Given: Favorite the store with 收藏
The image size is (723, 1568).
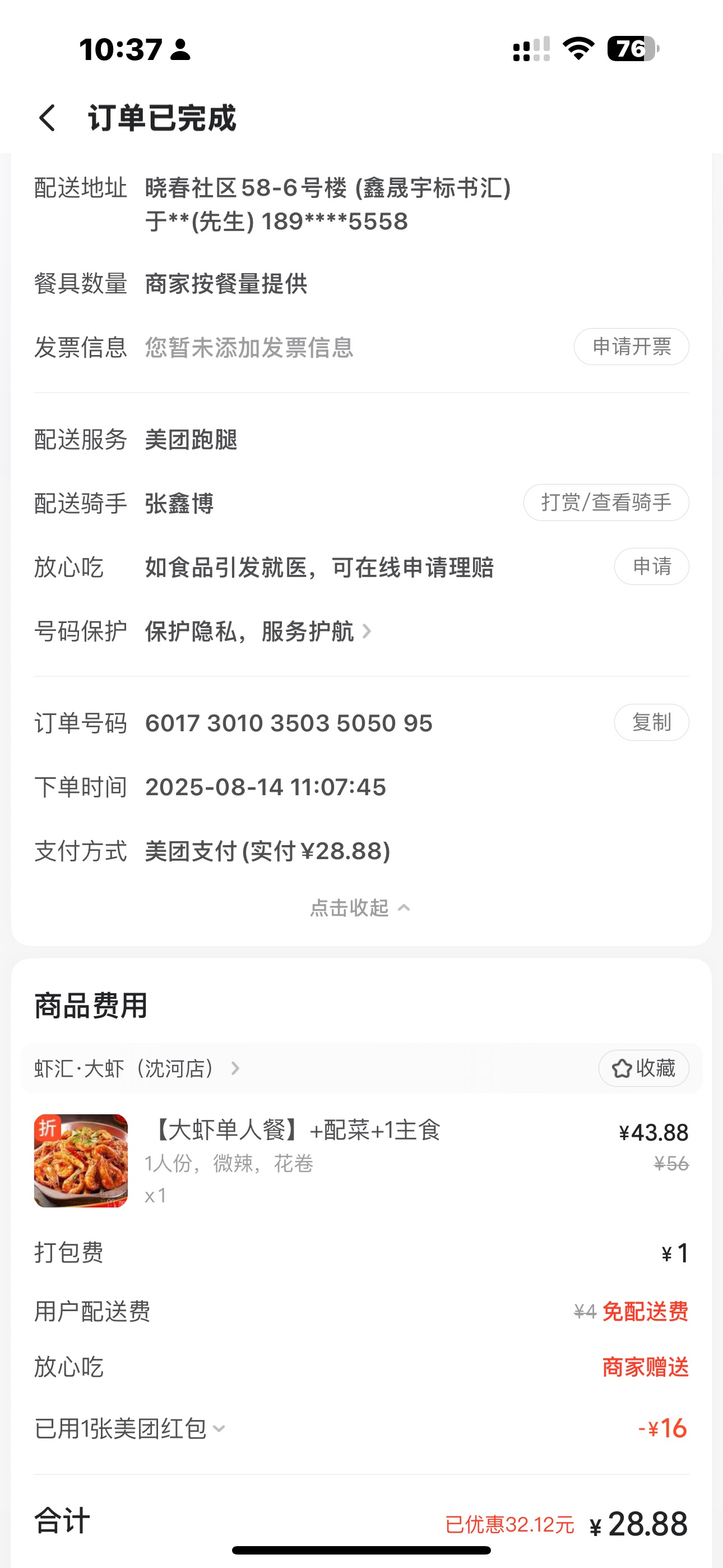Looking at the screenshot, I should coord(643,1068).
